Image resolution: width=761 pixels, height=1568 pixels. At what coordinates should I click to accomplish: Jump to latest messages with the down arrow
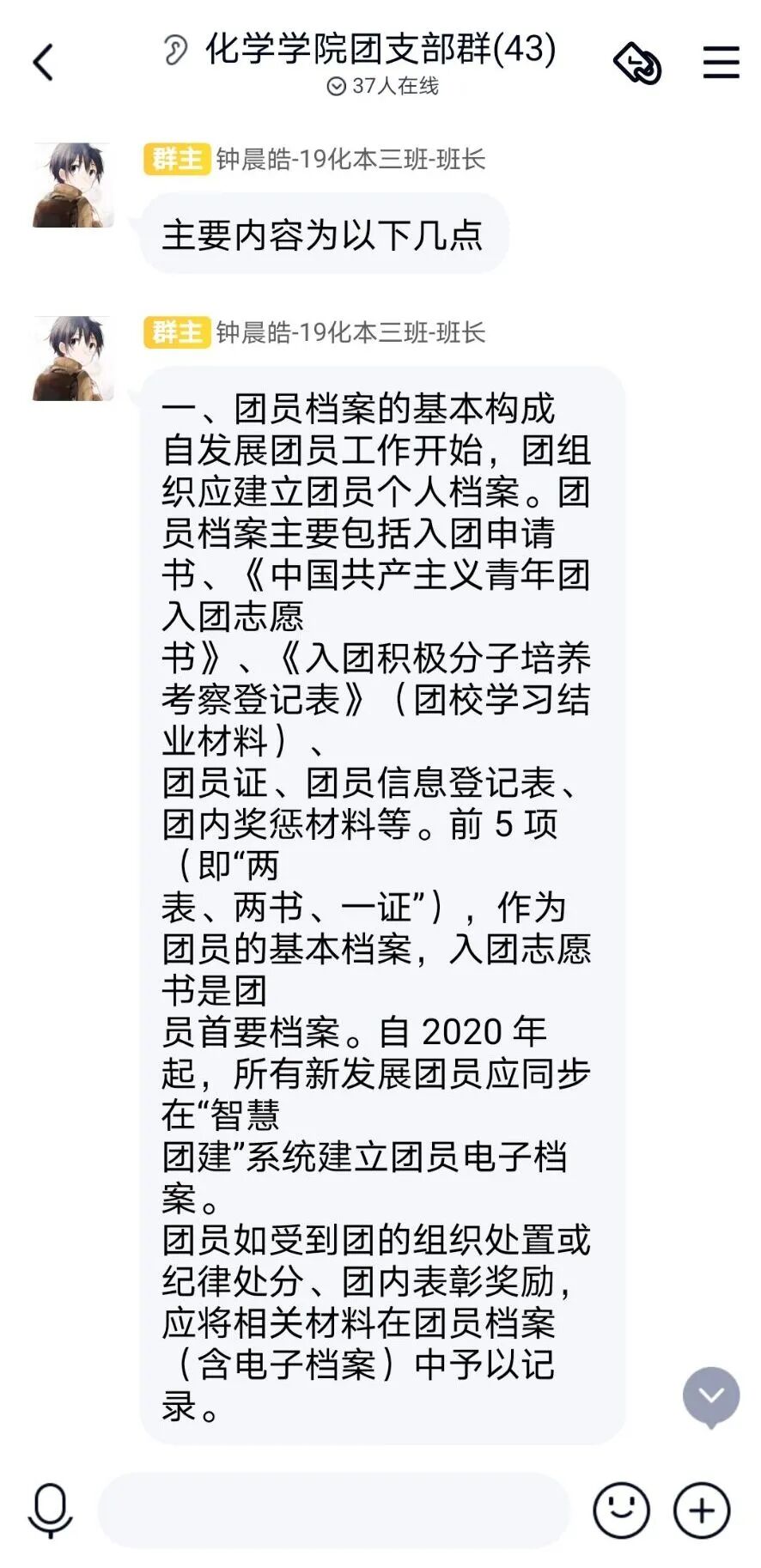[x=711, y=1398]
